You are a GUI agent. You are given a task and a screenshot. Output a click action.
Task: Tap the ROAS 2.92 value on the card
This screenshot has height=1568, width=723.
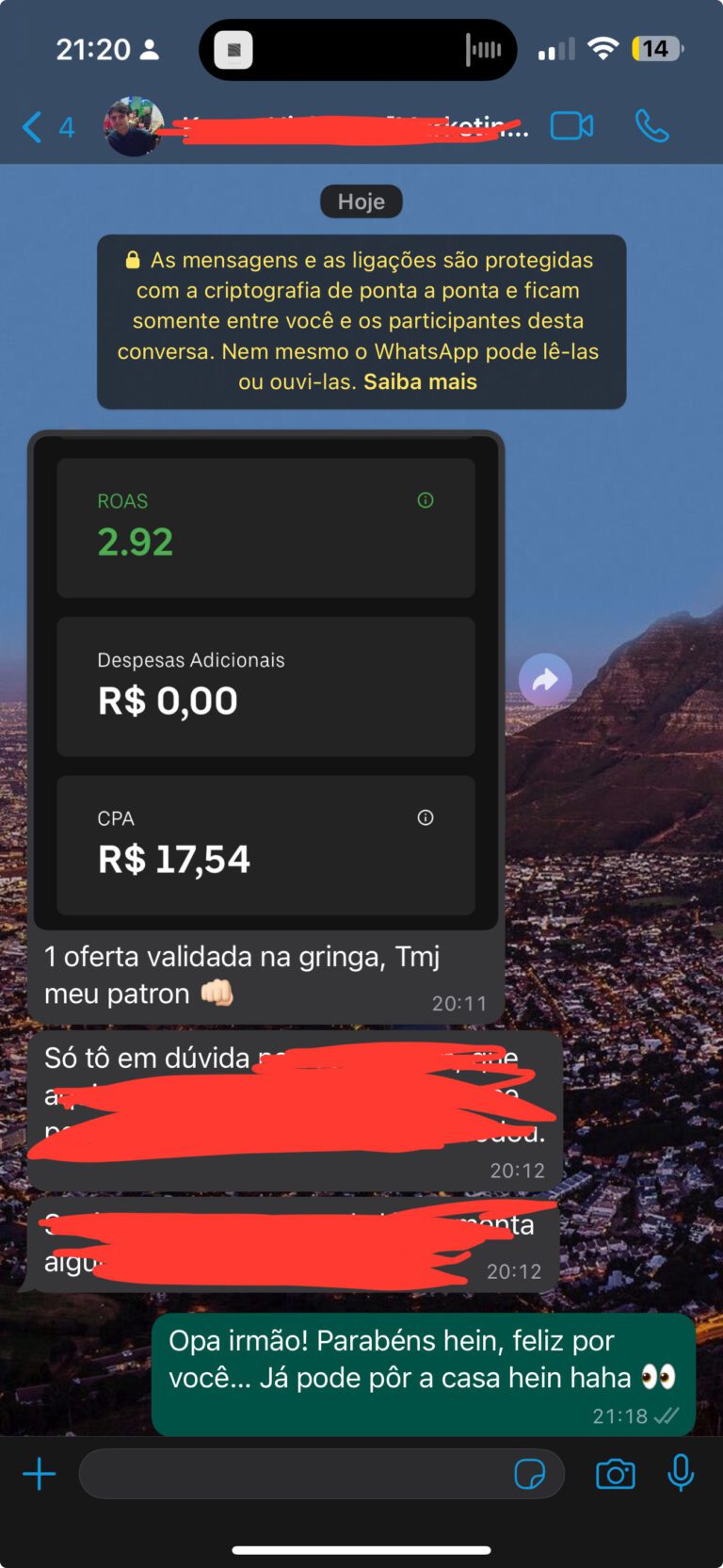coord(135,541)
